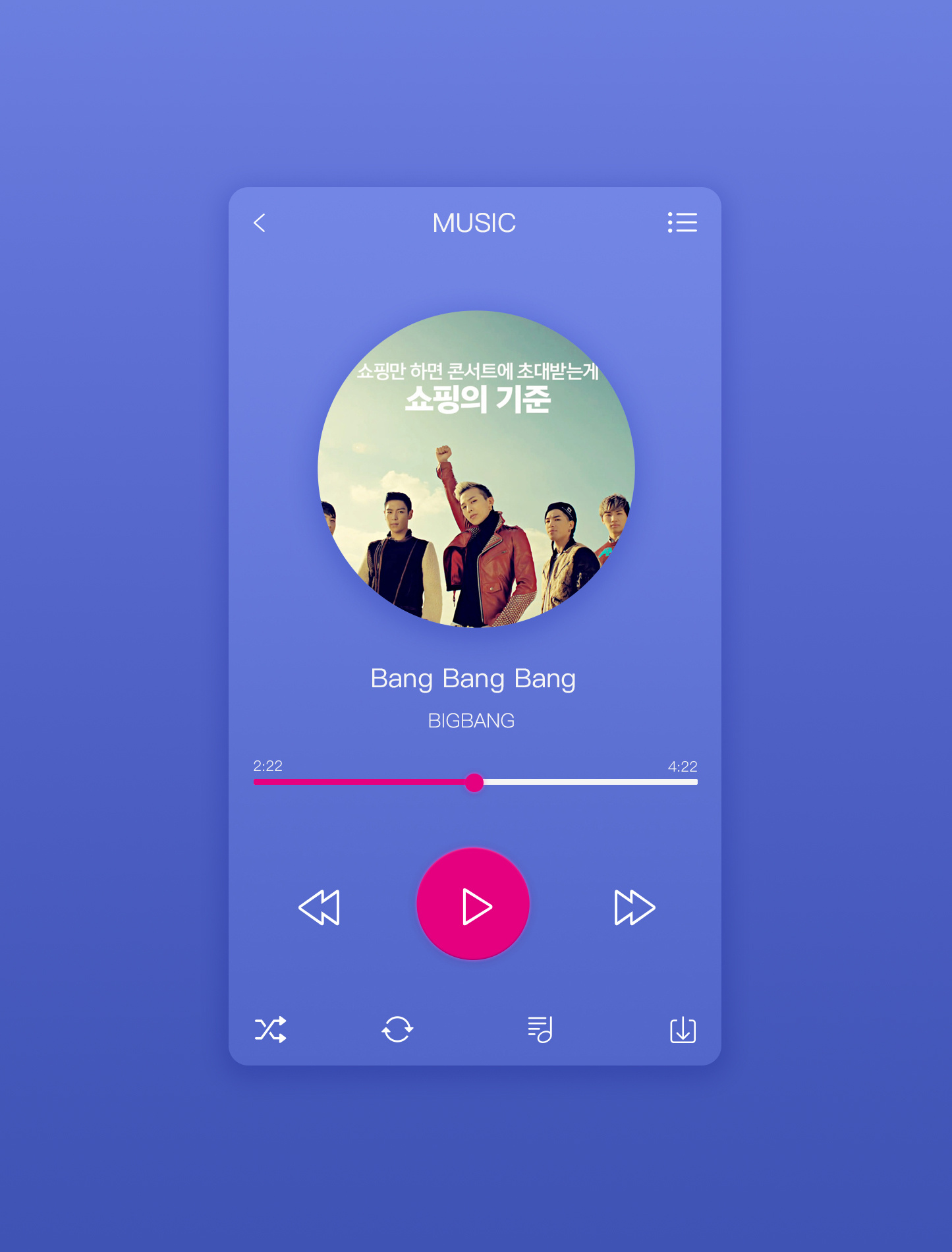This screenshot has height=1252, width=952.
Task: Toggle the repeat icon
Action: point(397,1029)
